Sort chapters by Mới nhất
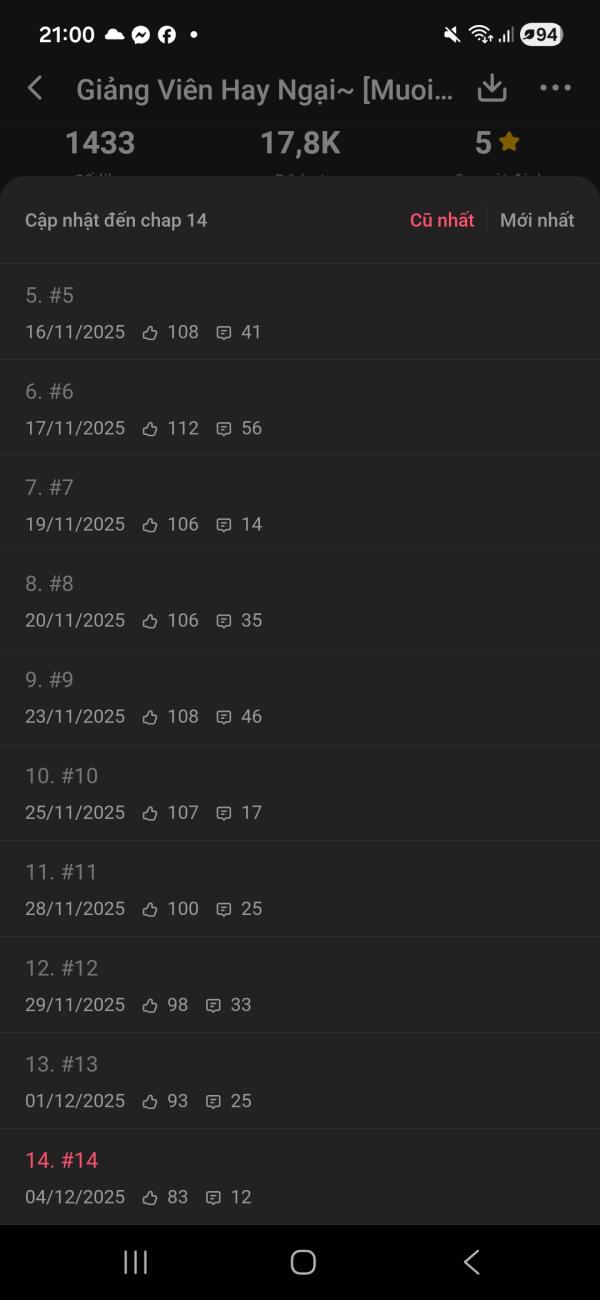The height and width of the screenshot is (1300, 600). click(537, 220)
